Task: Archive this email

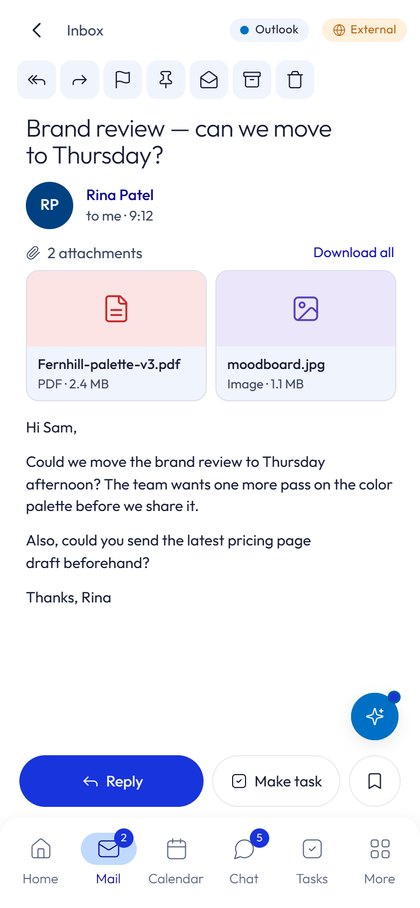Action: point(252,80)
